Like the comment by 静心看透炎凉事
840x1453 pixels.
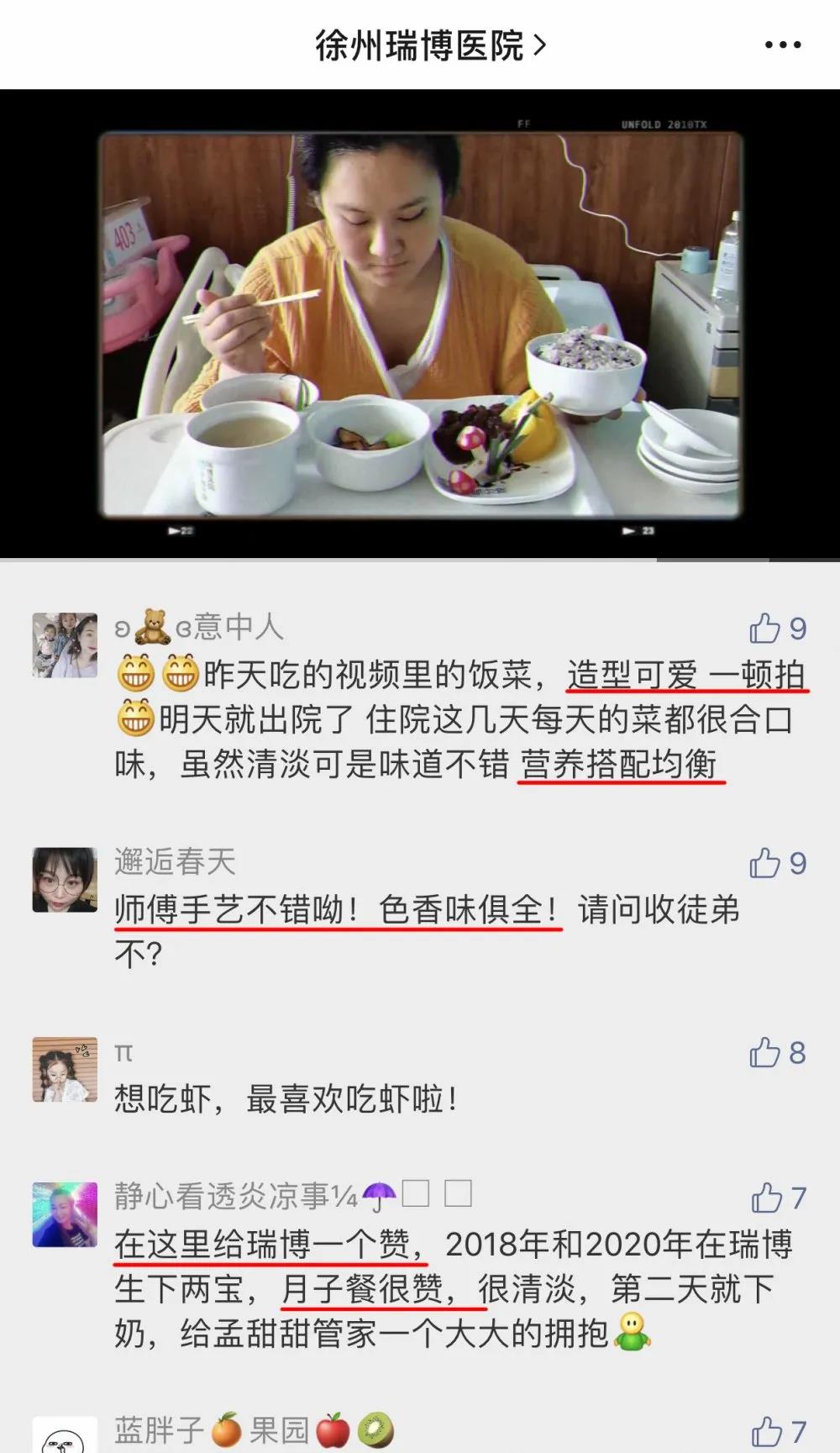pos(767,1198)
